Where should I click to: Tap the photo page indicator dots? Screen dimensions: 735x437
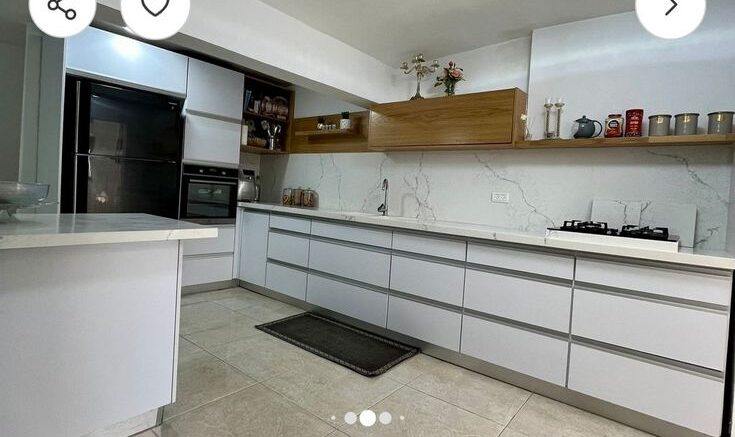pos(367,418)
